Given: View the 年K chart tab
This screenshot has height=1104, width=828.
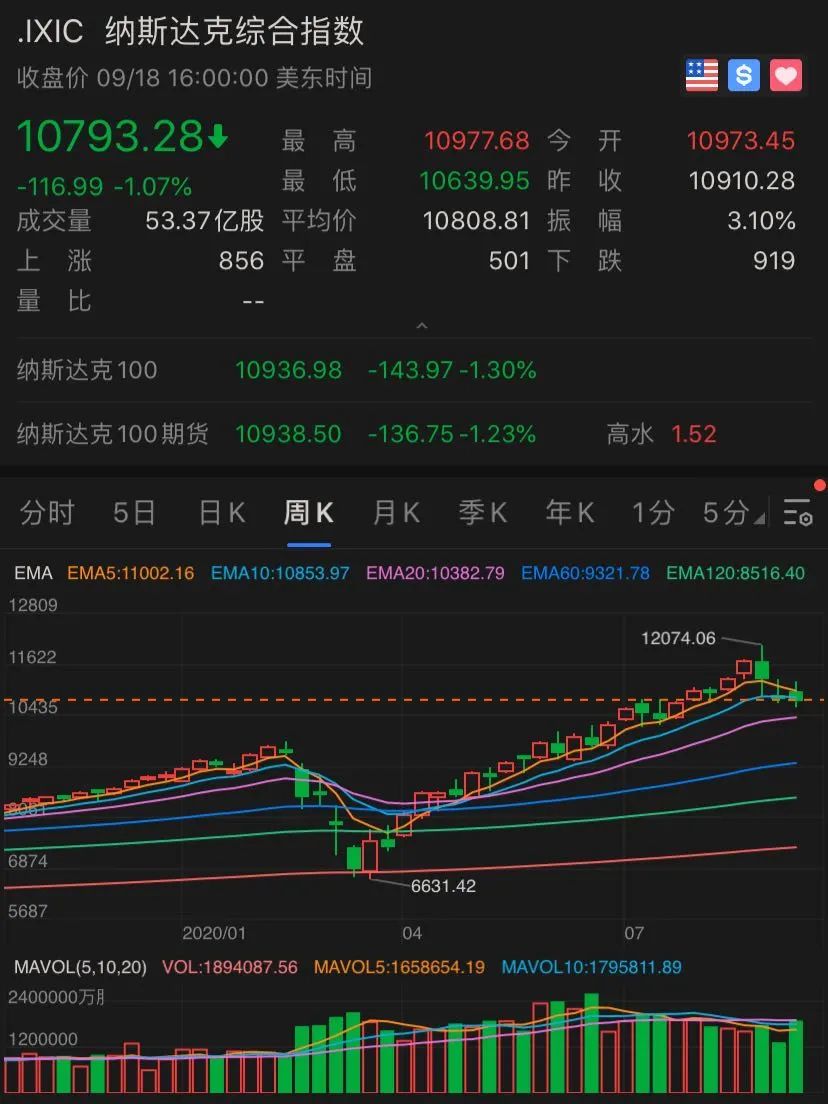Looking at the screenshot, I should [570, 514].
